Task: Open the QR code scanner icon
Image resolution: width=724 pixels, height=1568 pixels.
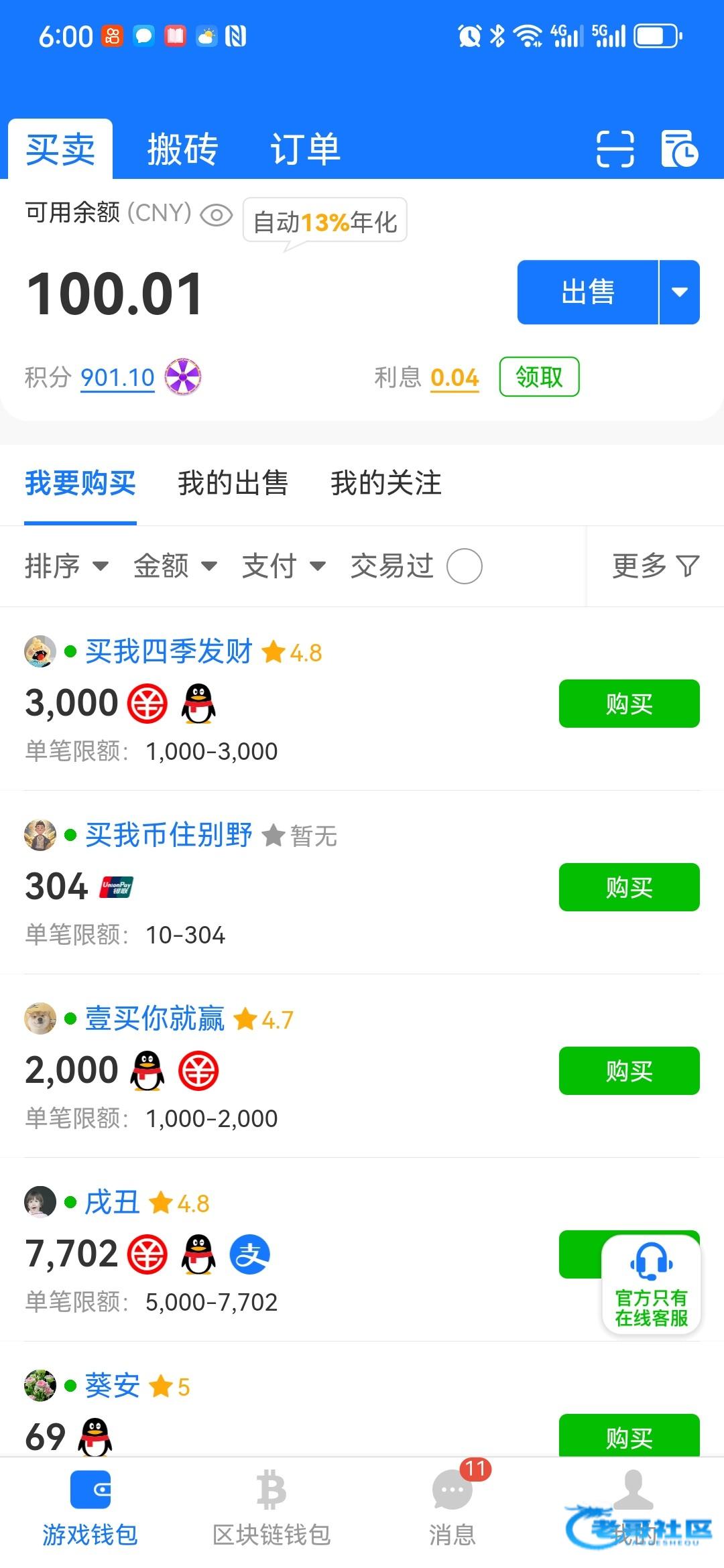Action: (615, 149)
